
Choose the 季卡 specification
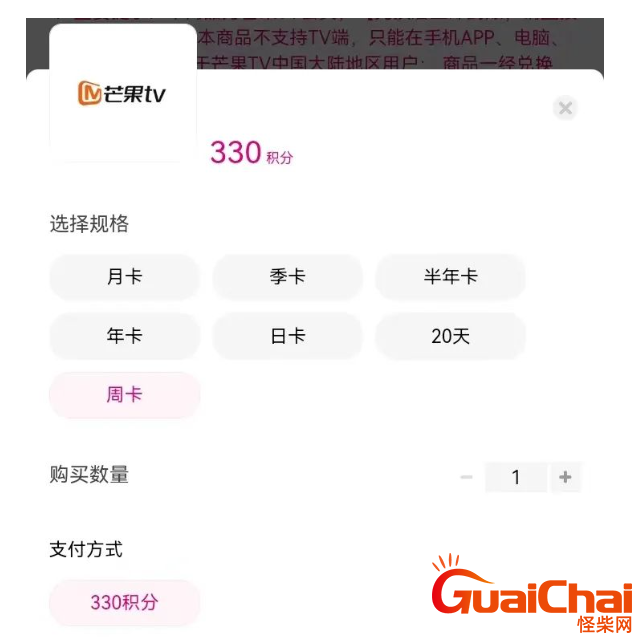(287, 277)
